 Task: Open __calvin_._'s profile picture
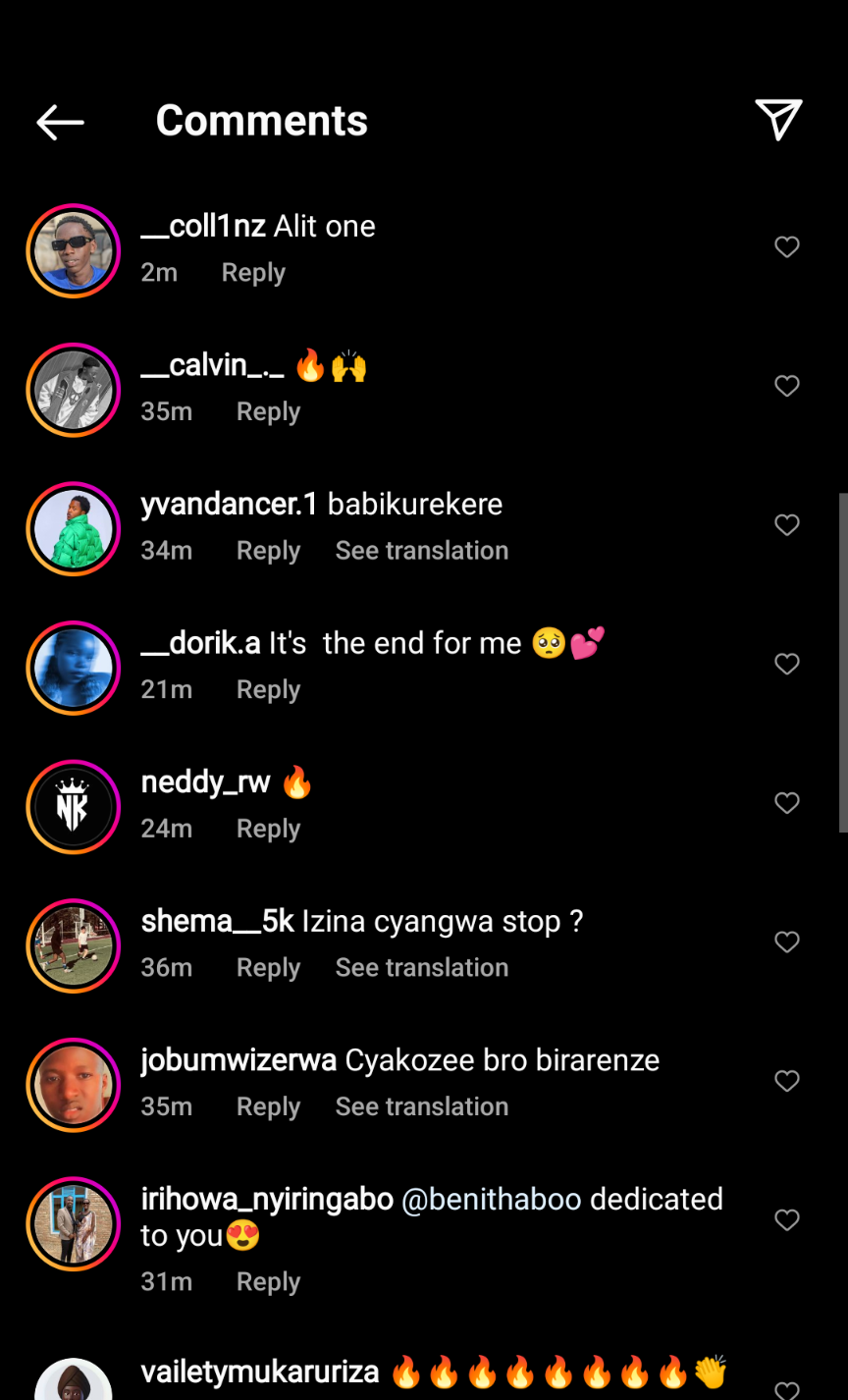(73, 390)
